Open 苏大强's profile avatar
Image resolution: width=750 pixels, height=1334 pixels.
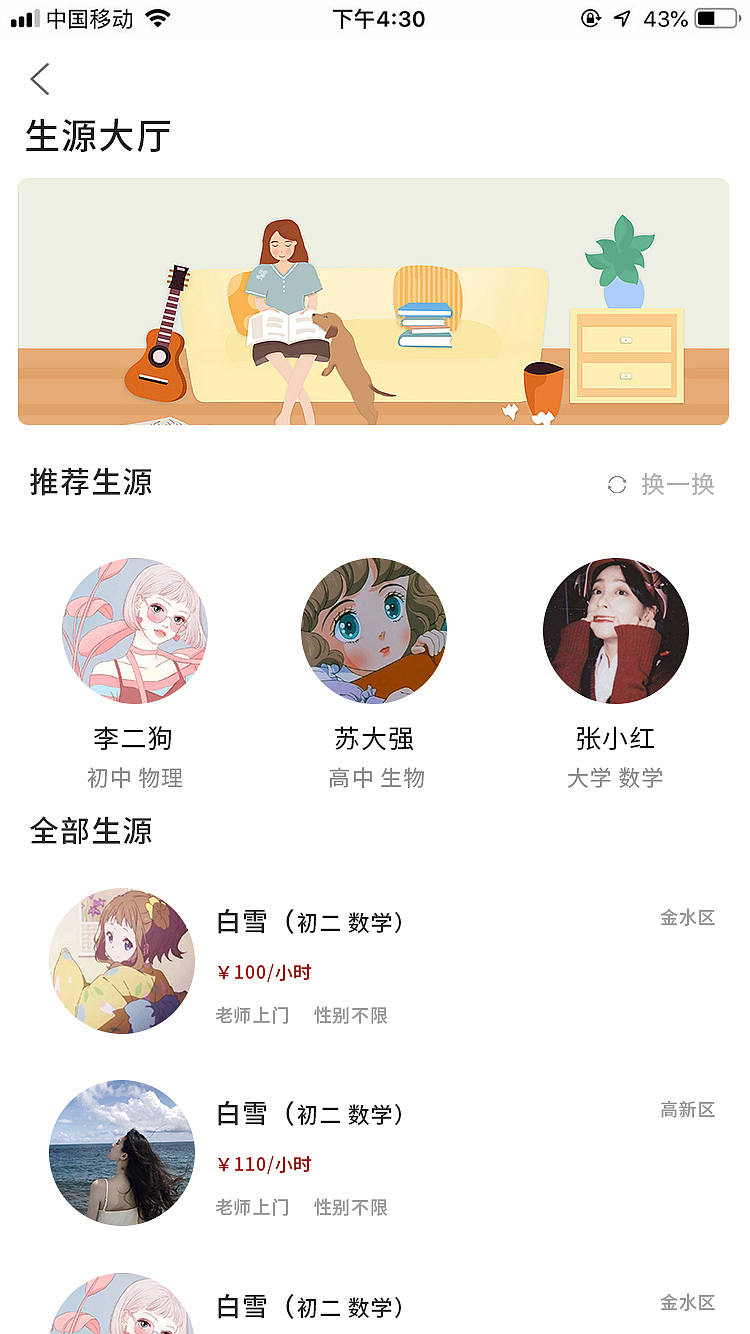coord(375,631)
